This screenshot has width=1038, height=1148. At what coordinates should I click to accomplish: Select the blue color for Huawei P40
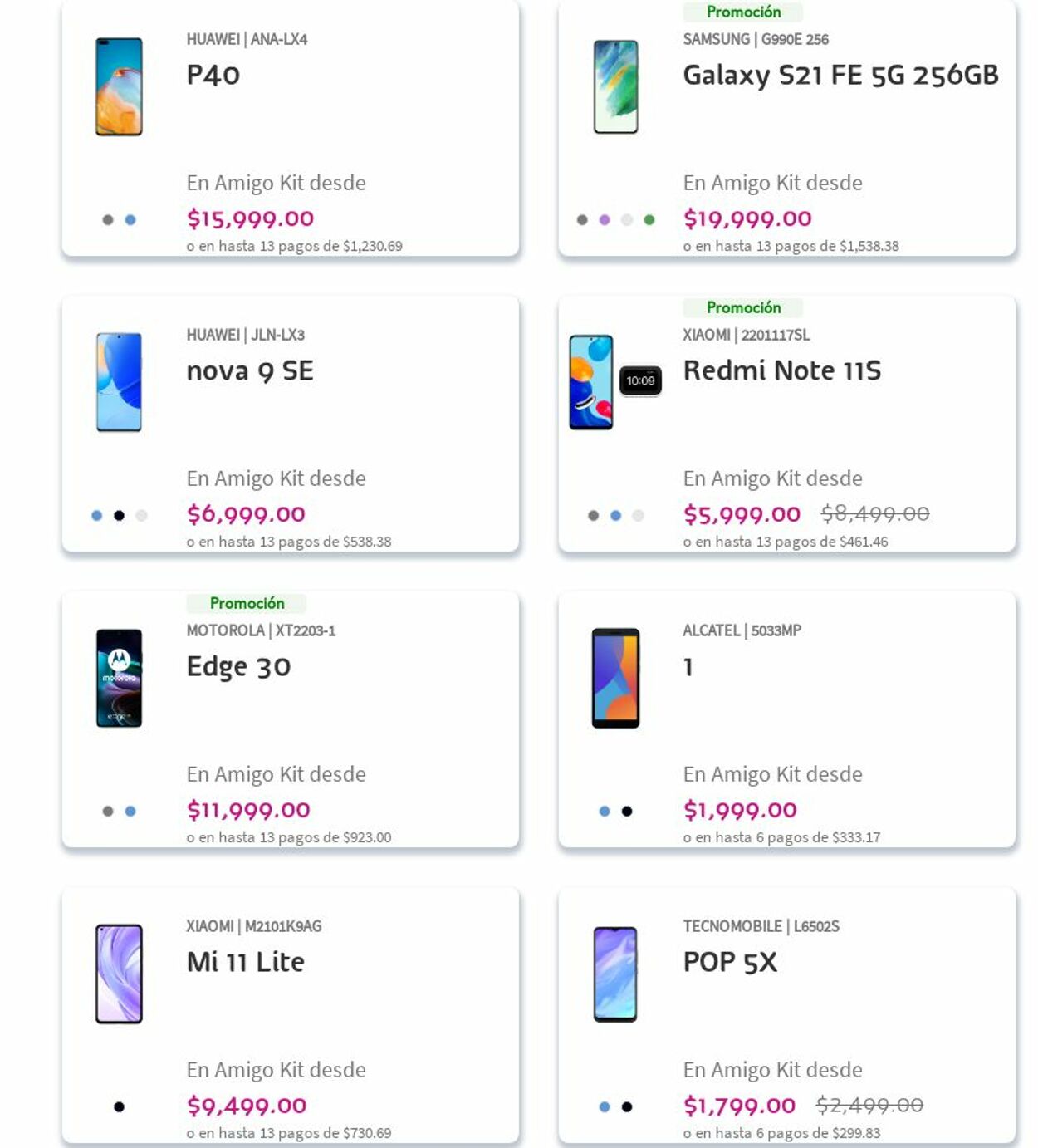point(130,220)
